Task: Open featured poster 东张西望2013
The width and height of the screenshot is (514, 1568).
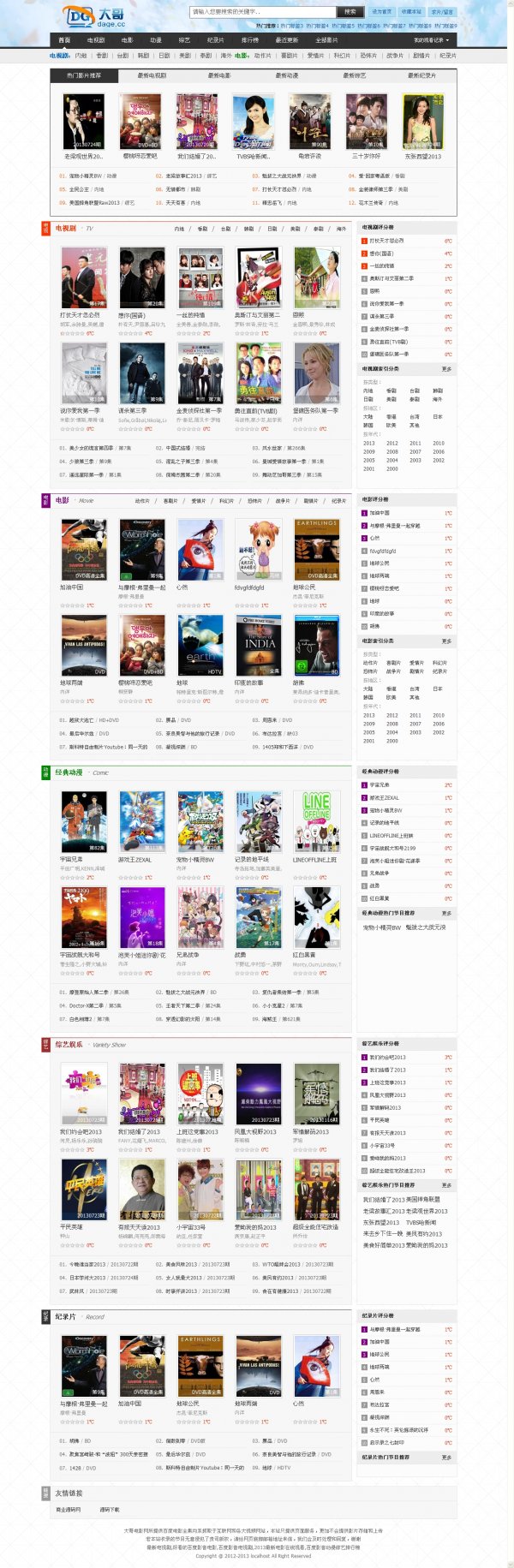Action: click(422, 123)
